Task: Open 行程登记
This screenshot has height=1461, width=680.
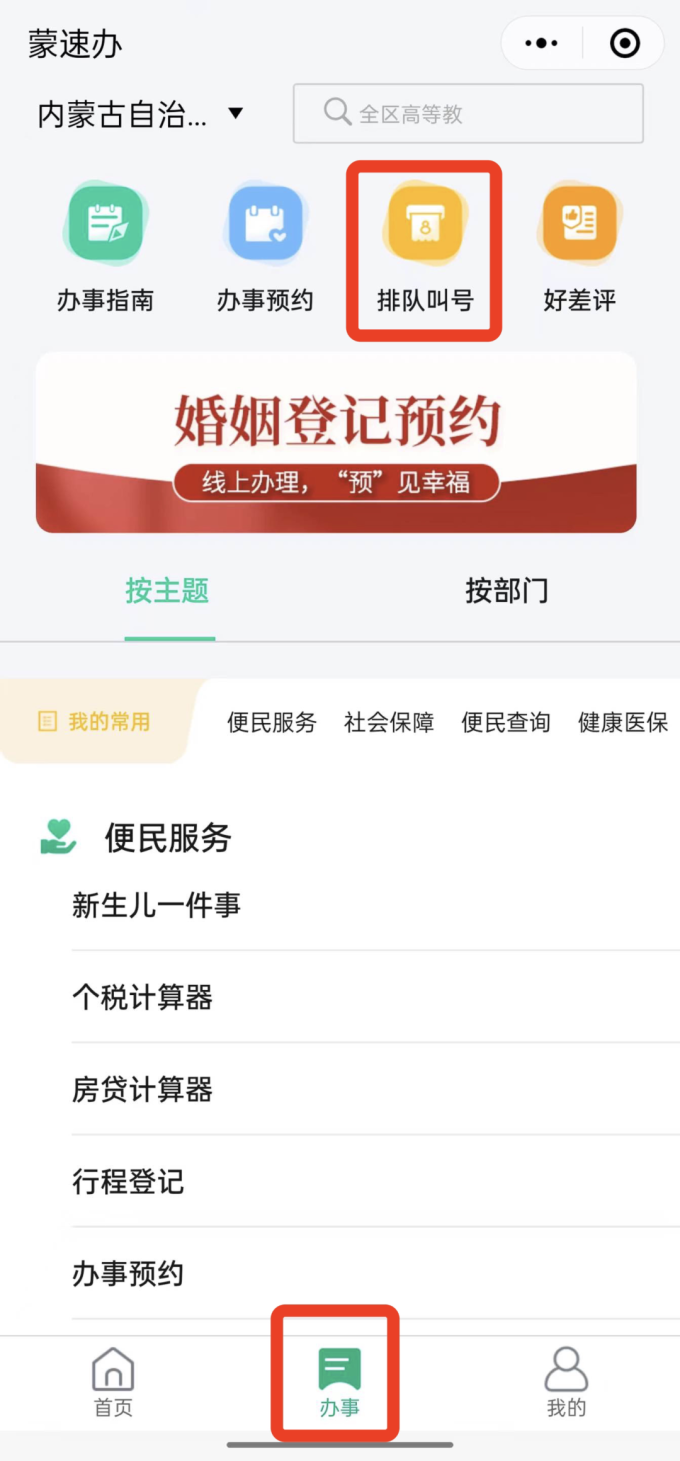Action: (x=376, y=1181)
